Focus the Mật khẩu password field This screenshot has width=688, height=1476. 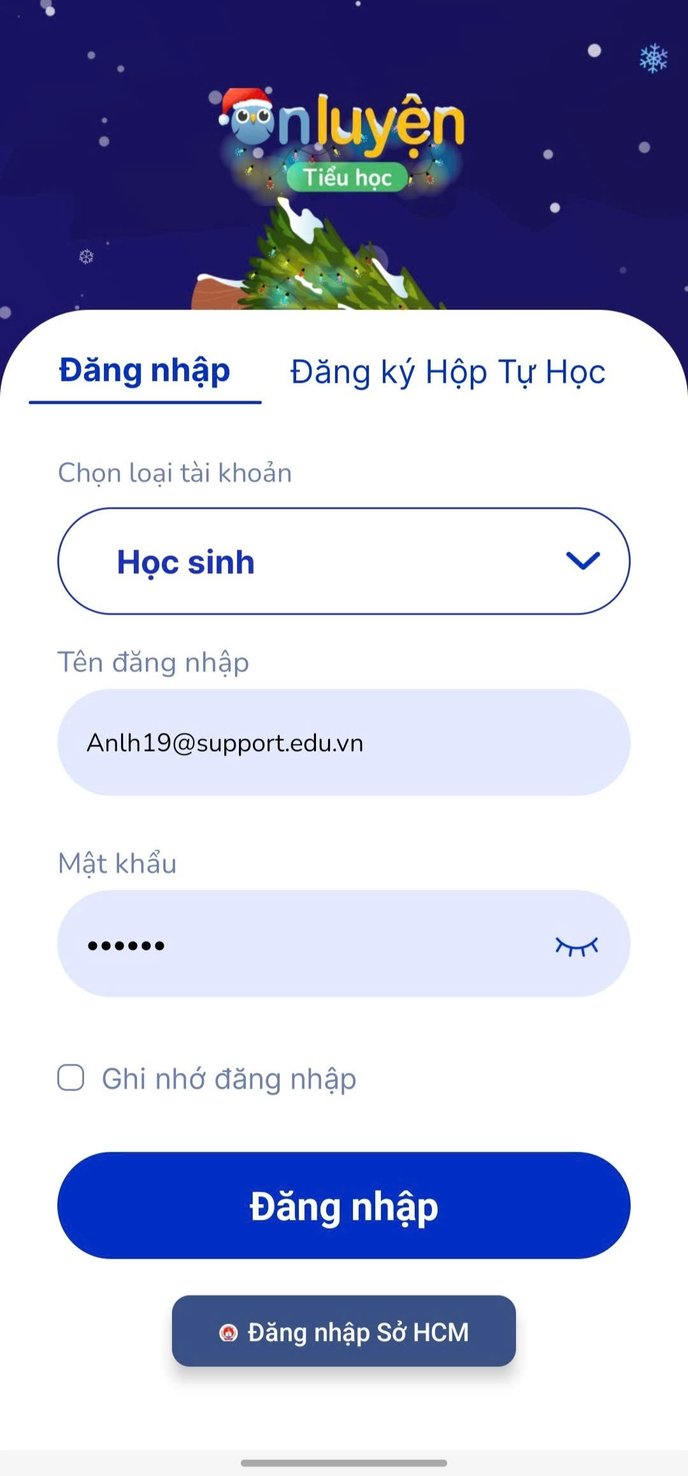[x=300, y=944]
